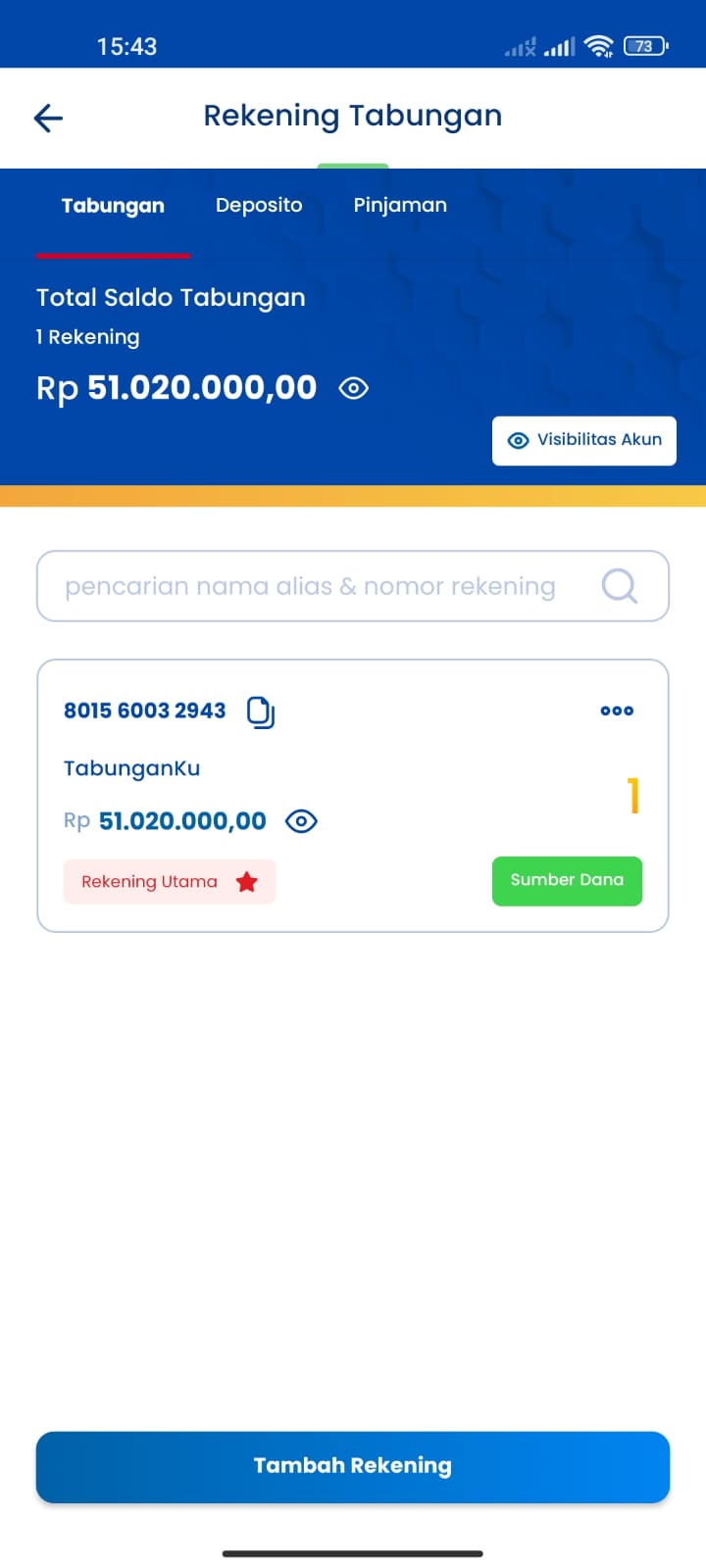Viewport: 706px width, 1568px height.
Task: Open the three-dot menu on TabunganKu card
Action: coord(617,710)
